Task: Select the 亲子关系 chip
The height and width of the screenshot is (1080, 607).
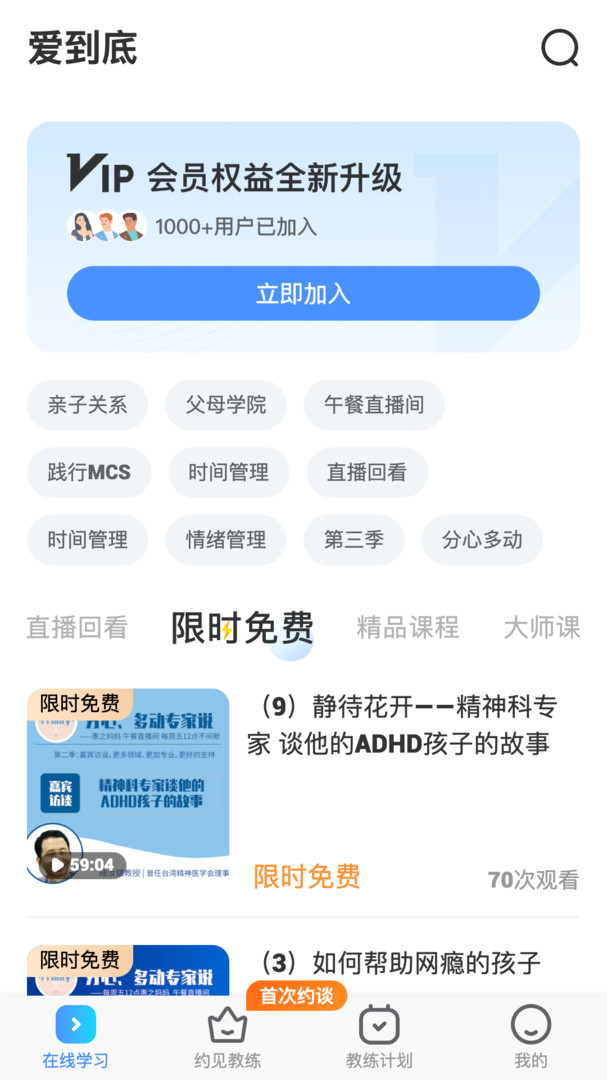Action: [87, 405]
